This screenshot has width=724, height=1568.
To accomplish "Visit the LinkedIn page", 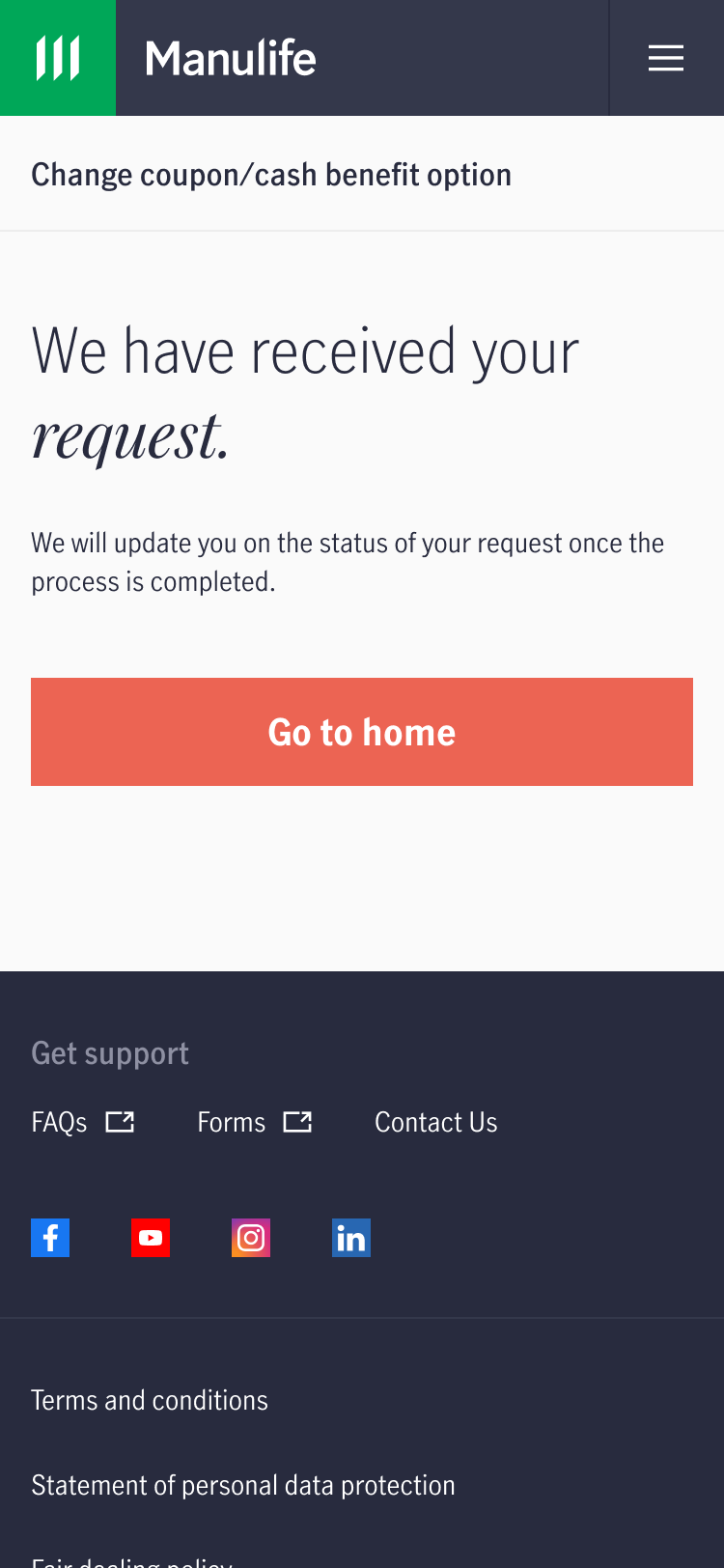I will [x=351, y=1238].
